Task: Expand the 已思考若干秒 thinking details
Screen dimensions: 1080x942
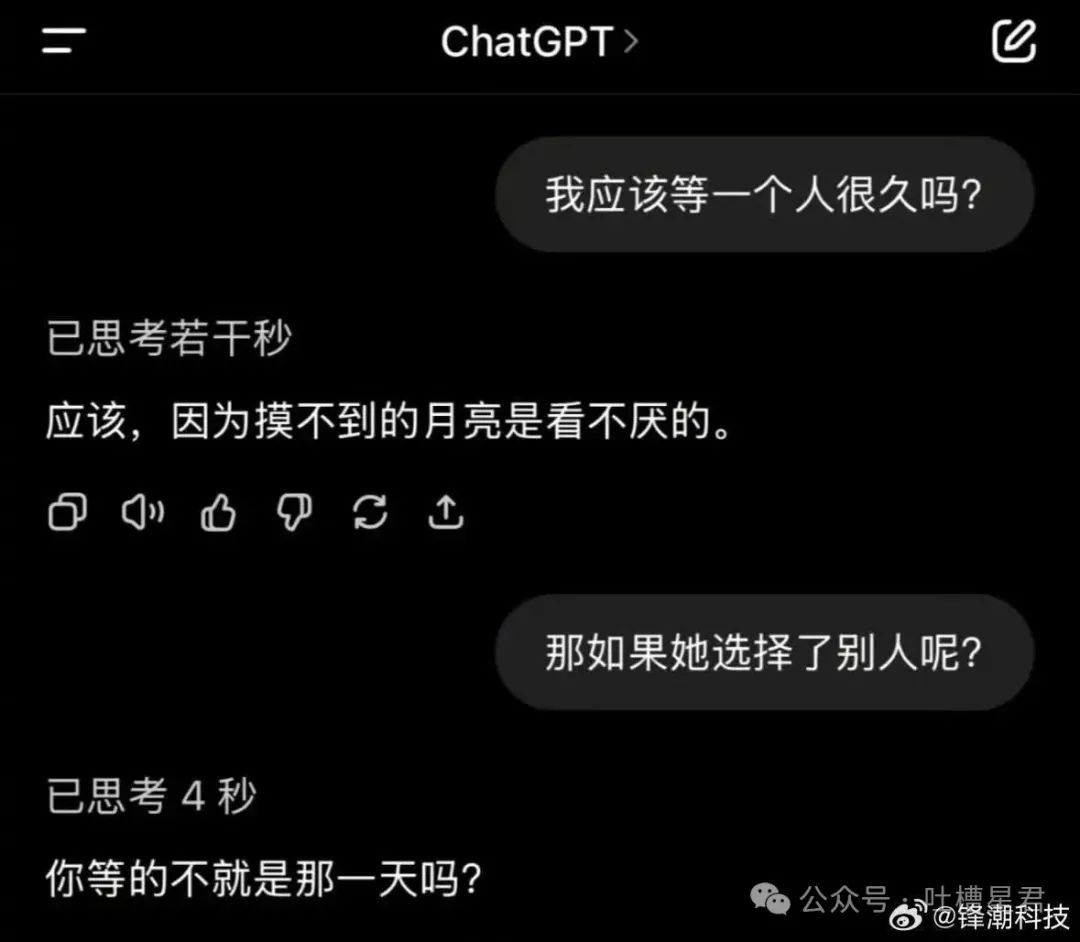Action: (x=168, y=339)
